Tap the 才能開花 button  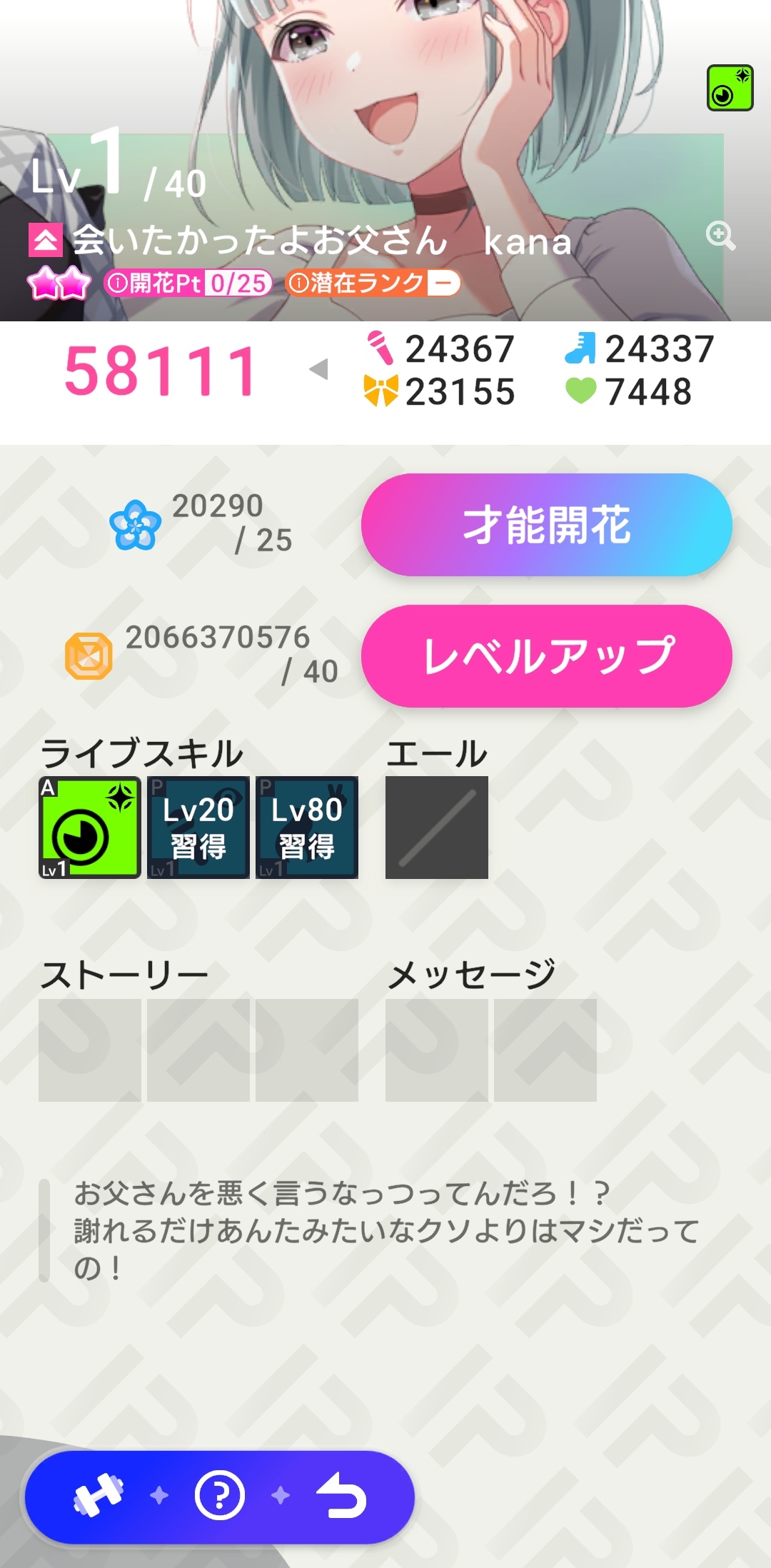547,525
